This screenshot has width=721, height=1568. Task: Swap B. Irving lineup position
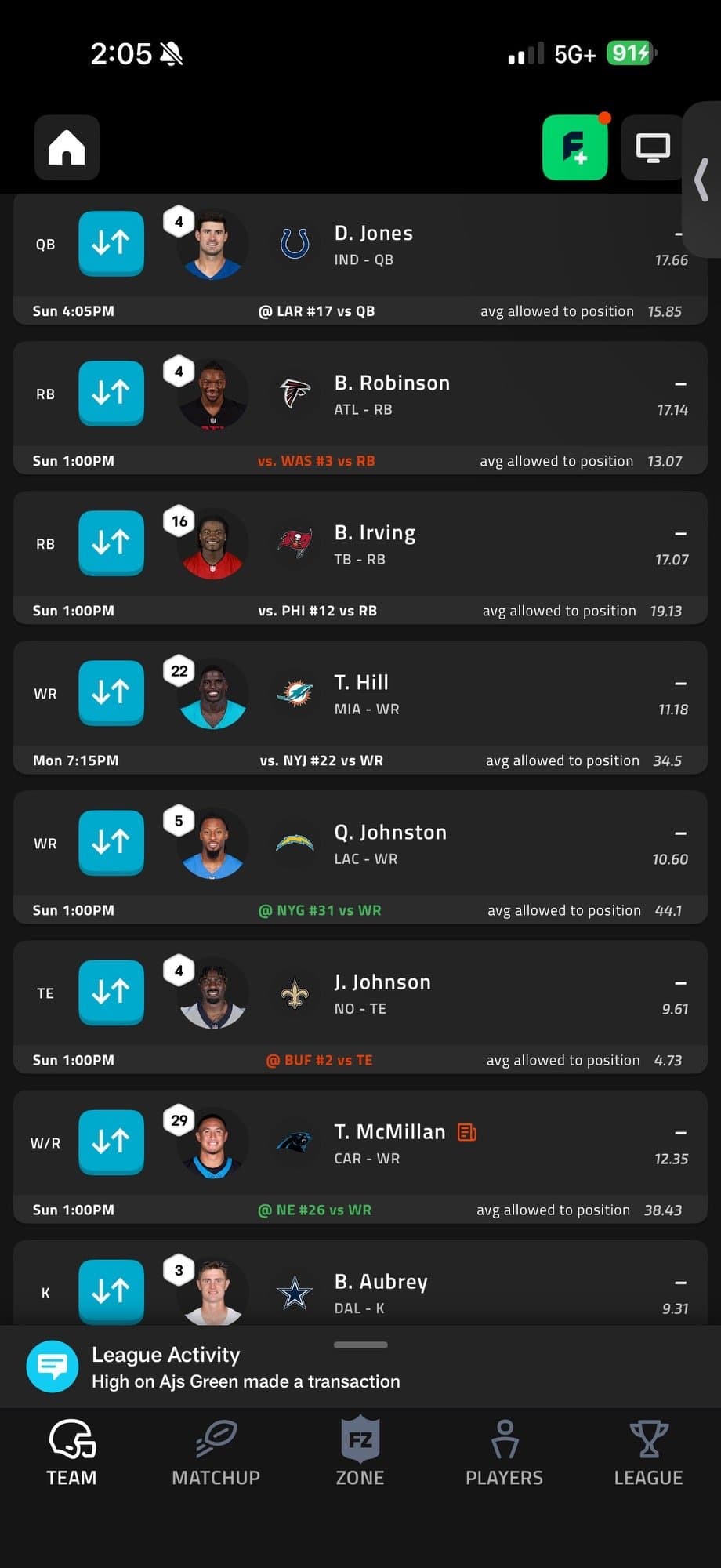111,543
